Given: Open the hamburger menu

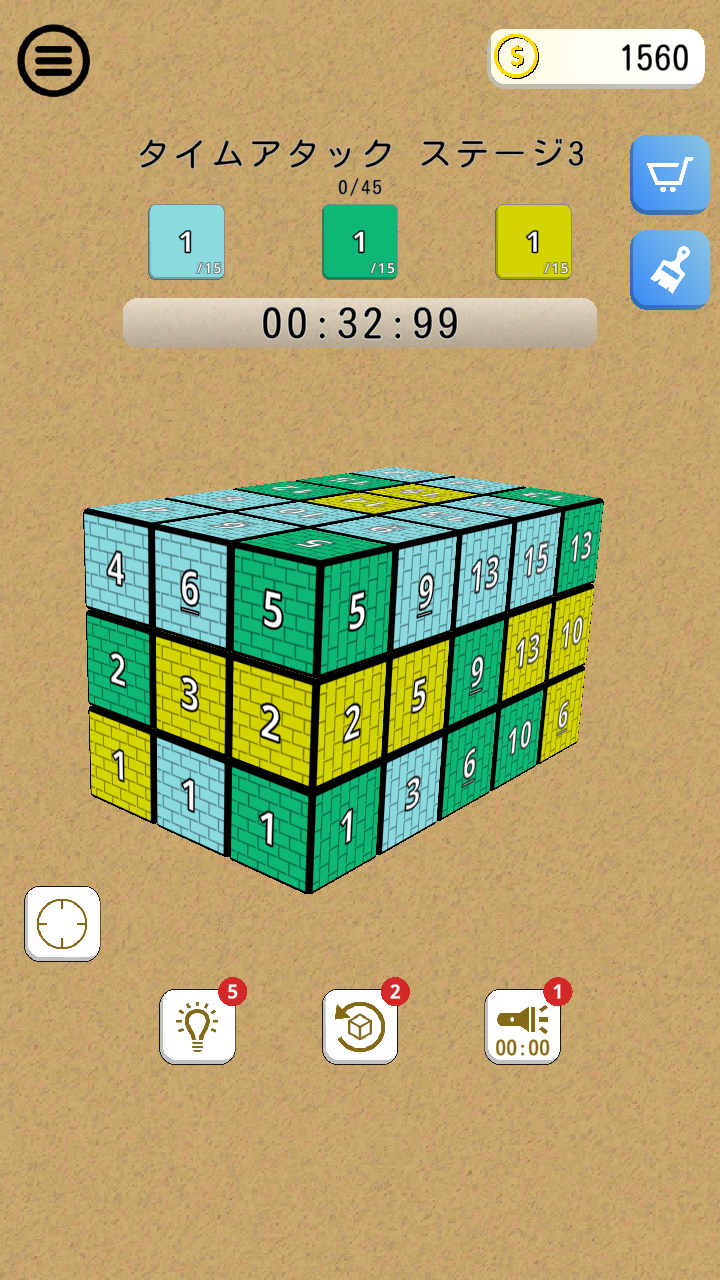Looking at the screenshot, I should [54, 61].
